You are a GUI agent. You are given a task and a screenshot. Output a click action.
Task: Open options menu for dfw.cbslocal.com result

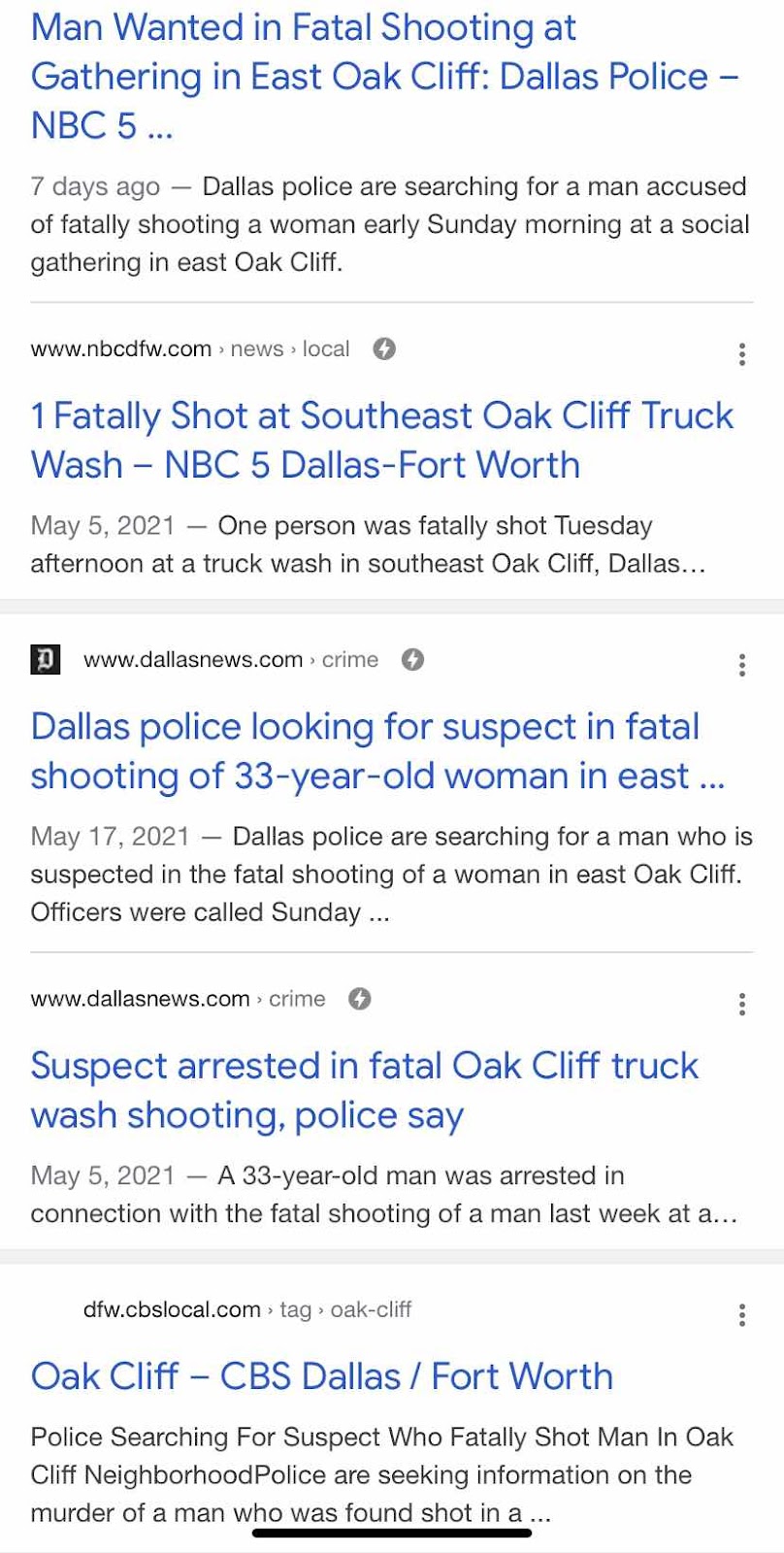[x=741, y=1315]
